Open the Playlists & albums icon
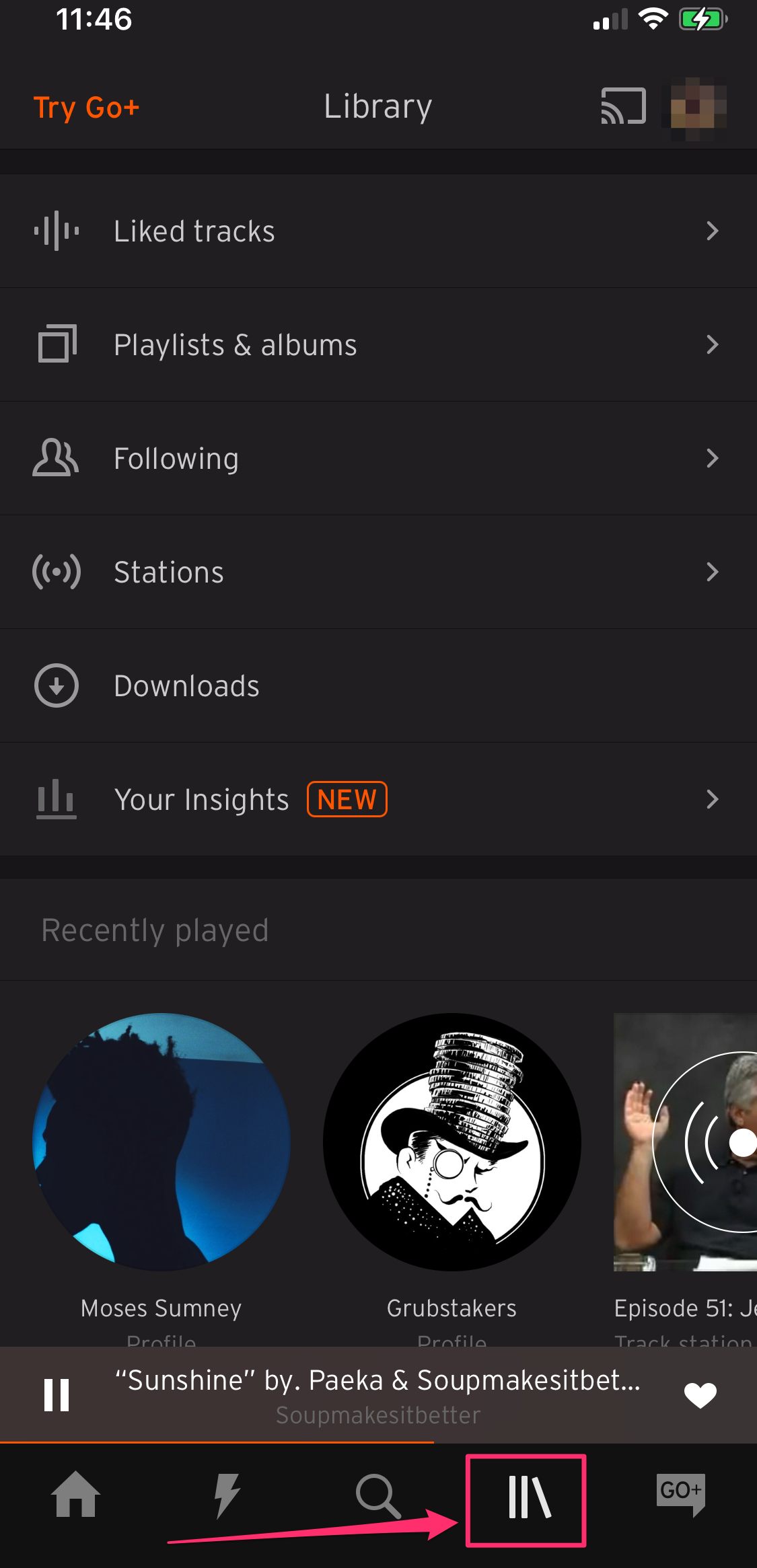Screen dimensions: 757x1568 tap(56, 344)
